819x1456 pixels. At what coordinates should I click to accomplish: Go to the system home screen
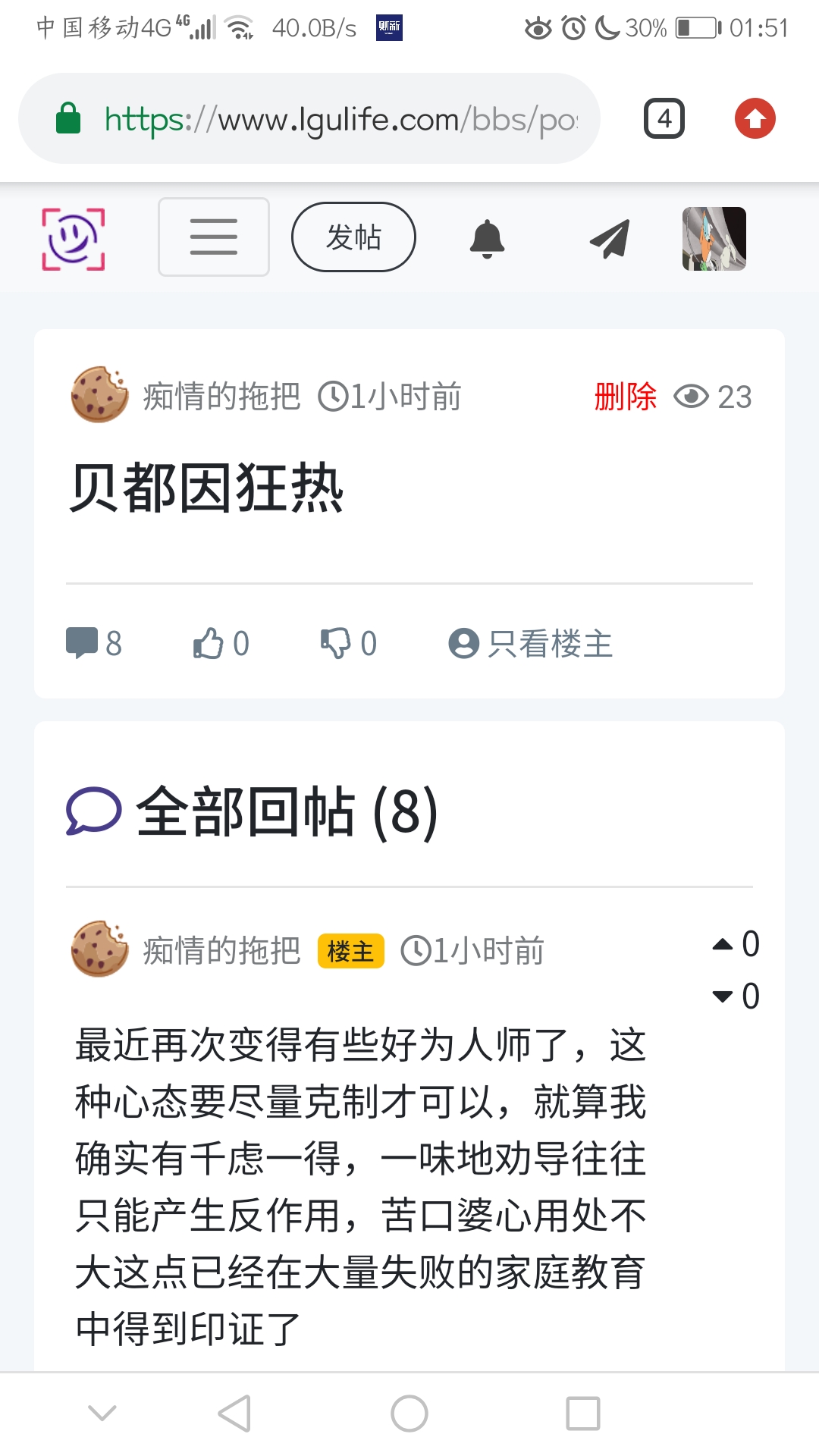409,1414
